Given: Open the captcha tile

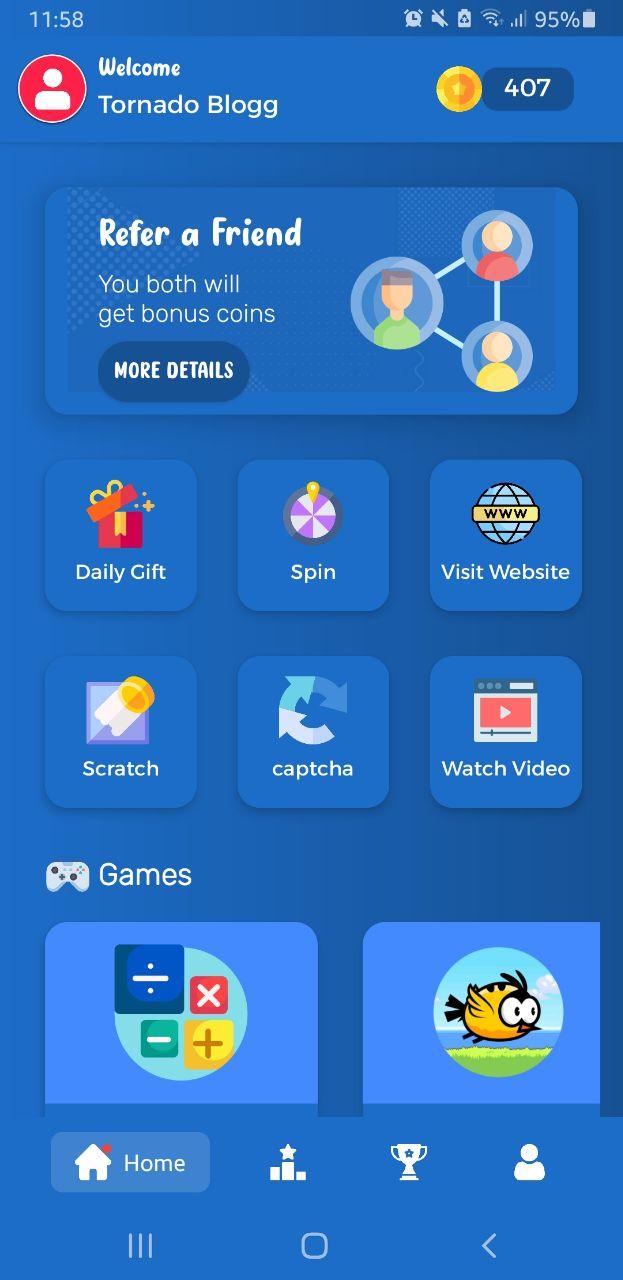Looking at the screenshot, I should 313,731.
